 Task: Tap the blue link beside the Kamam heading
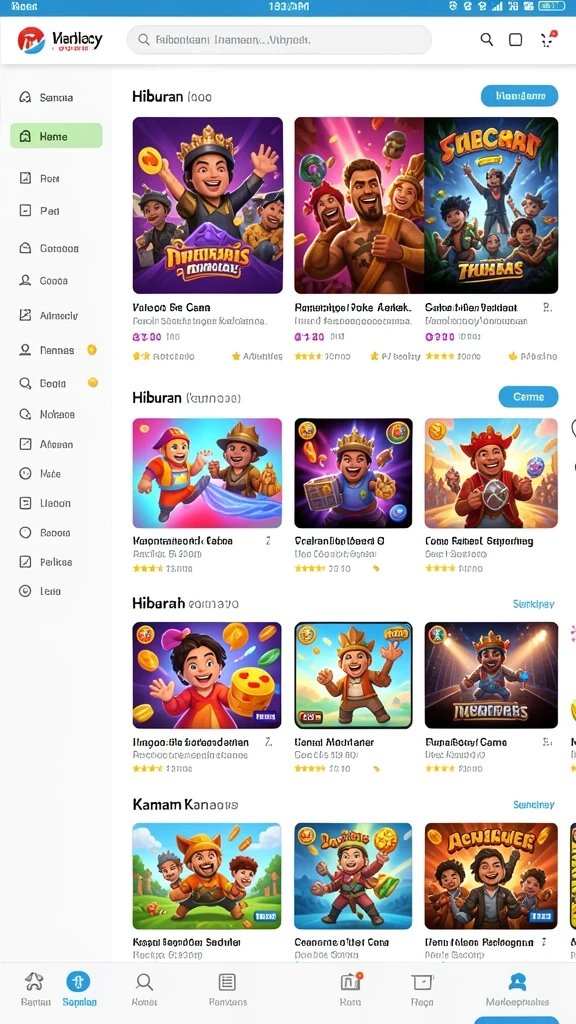point(534,805)
